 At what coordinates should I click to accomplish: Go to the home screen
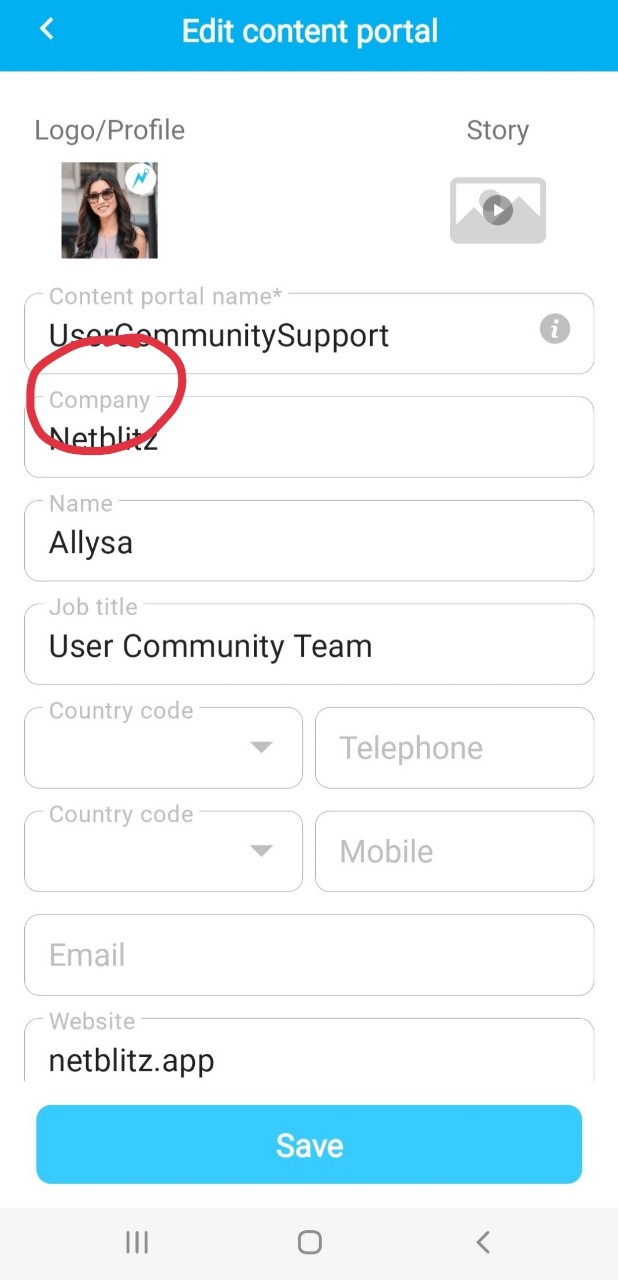click(x=309, y=1242)
